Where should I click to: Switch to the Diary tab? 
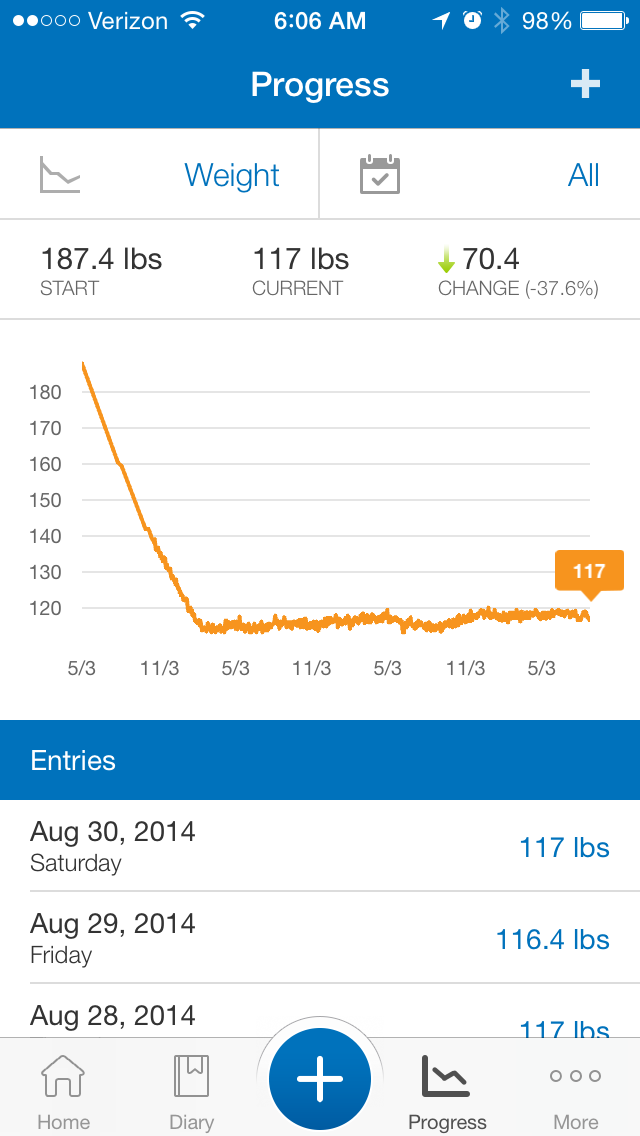point(191,1092)
